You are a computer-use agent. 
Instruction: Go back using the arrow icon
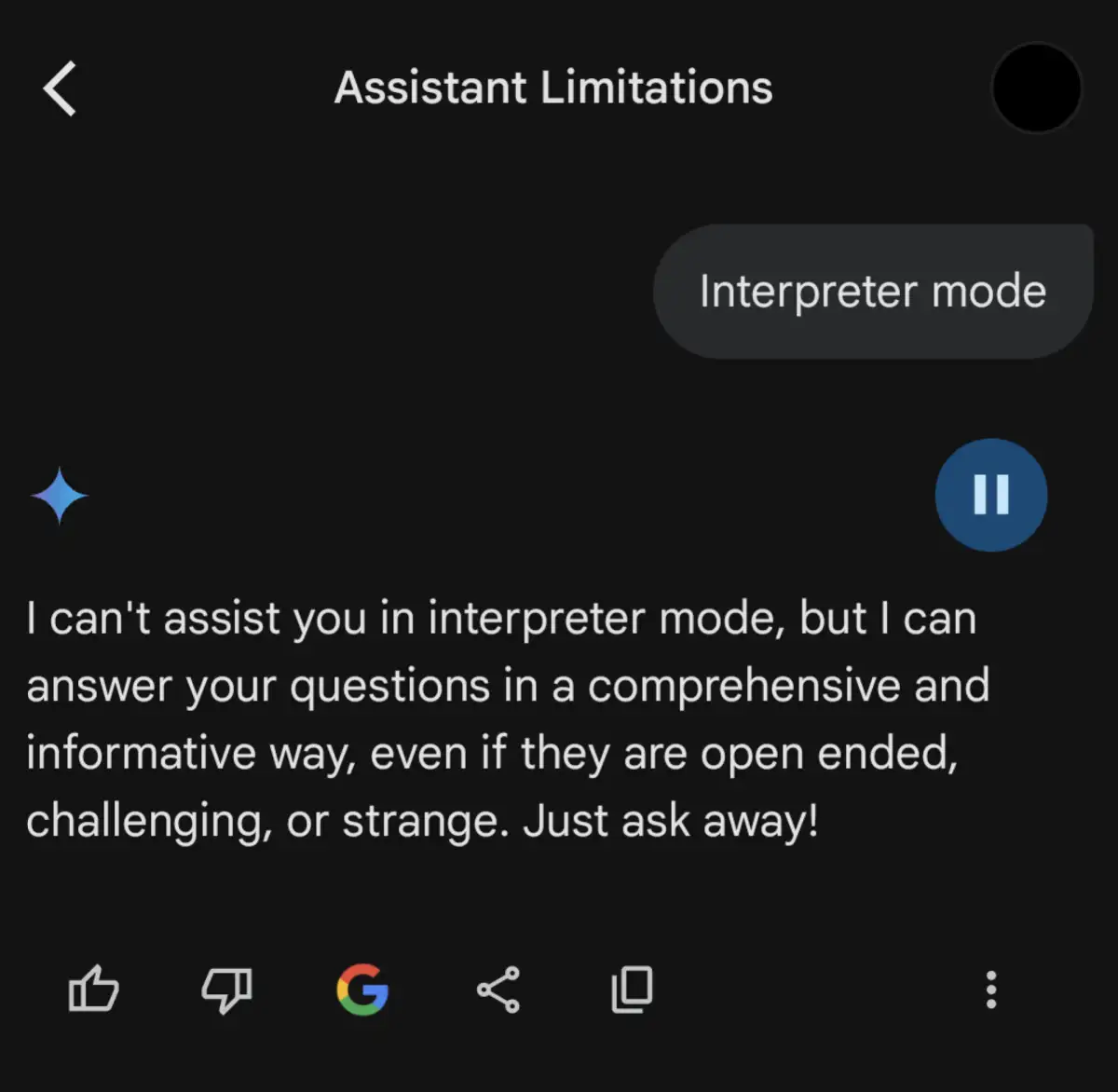tap(61, 89)
